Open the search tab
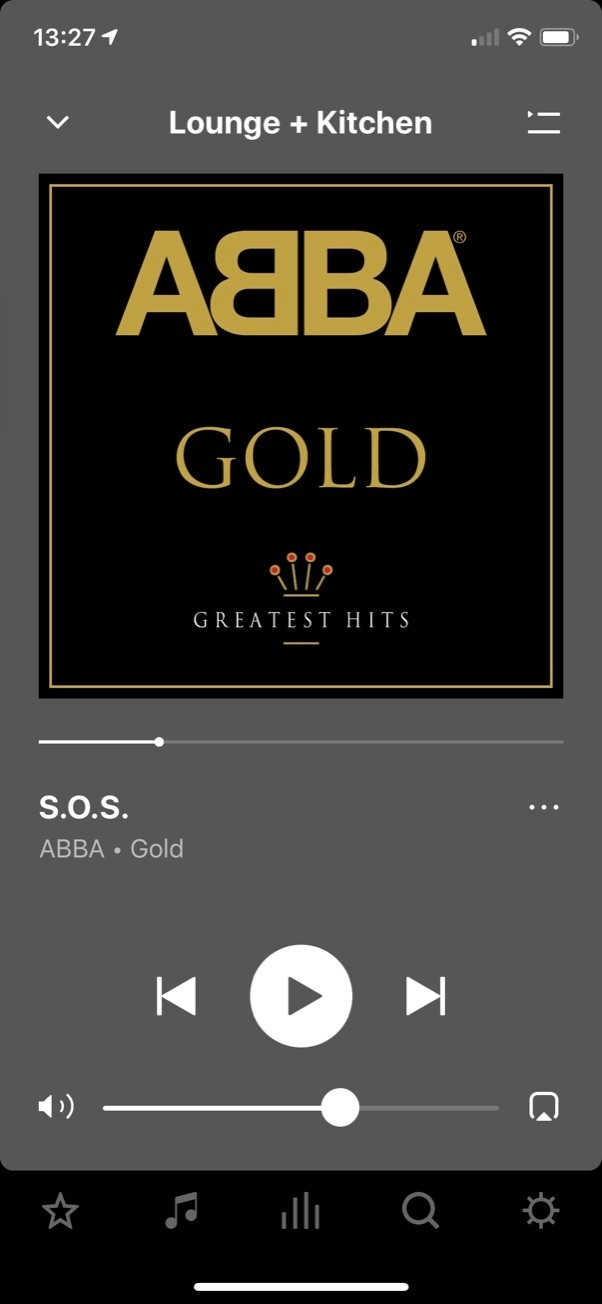This screenshot has height=1304, width=602. tap(421, 1212)
